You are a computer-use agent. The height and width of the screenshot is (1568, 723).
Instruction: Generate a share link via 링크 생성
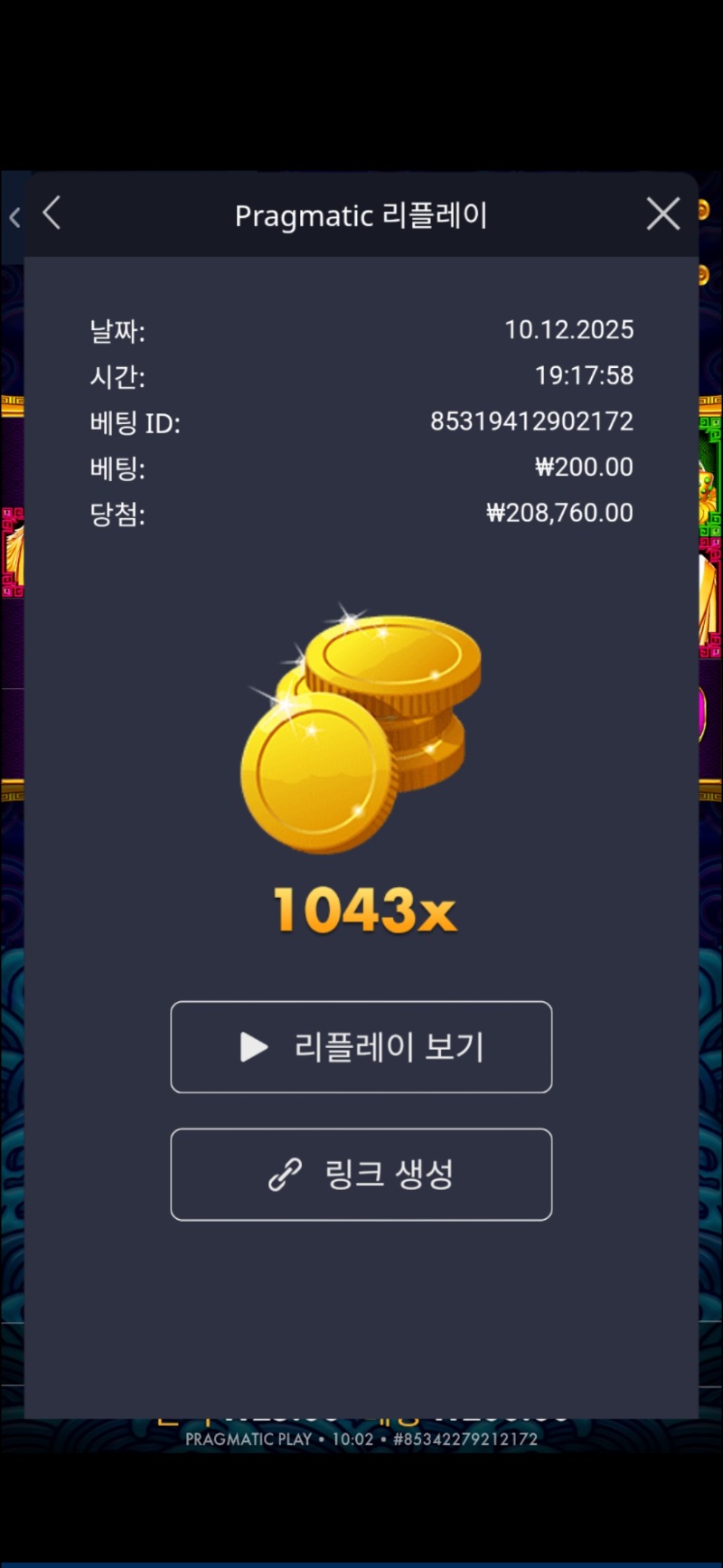click(361, 1175)
